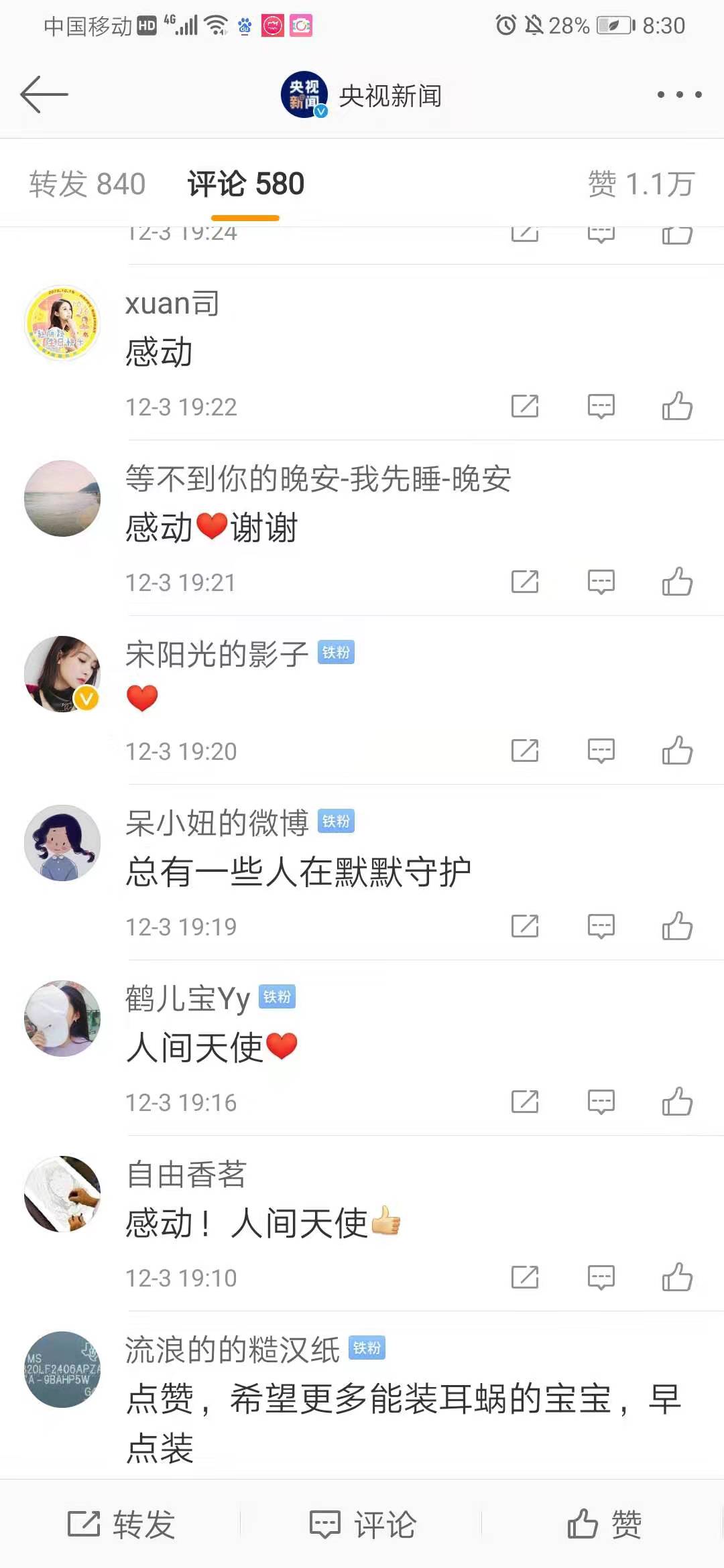
Task: Go back using the arrow icon
Action: 44,94
